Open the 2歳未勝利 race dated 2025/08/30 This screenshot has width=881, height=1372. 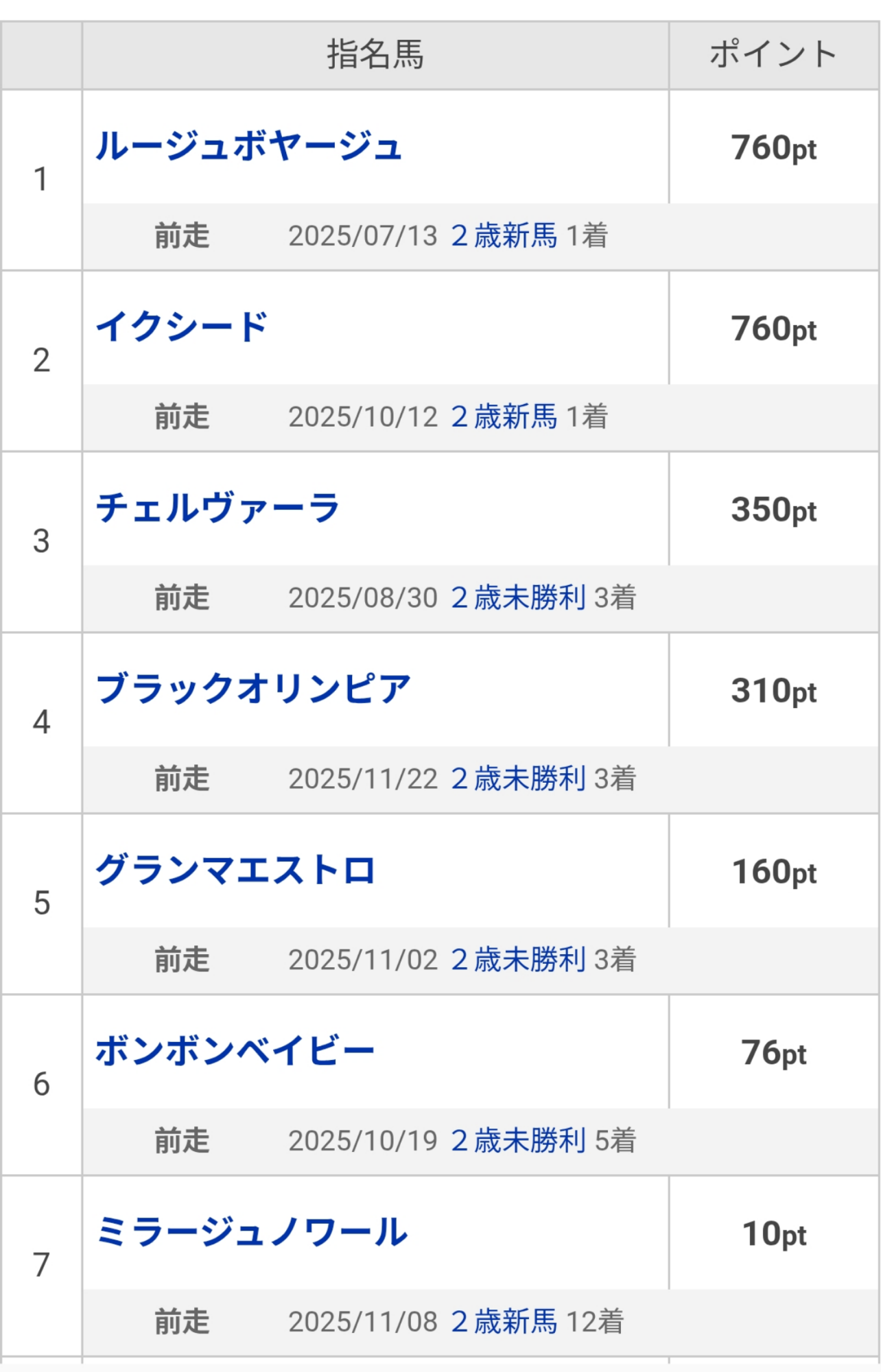(518, 598)
